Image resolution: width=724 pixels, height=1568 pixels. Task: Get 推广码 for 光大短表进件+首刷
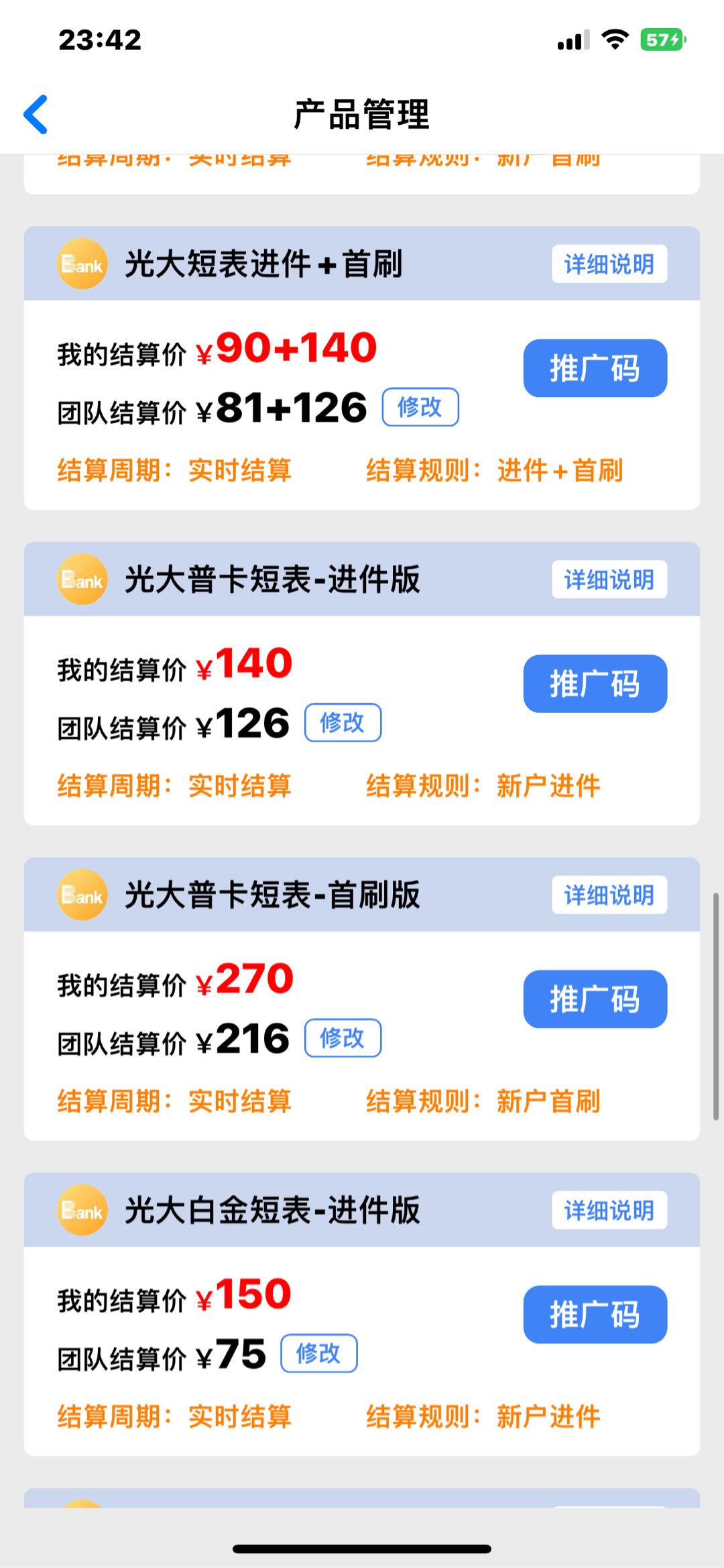click(x=595, y=368)
